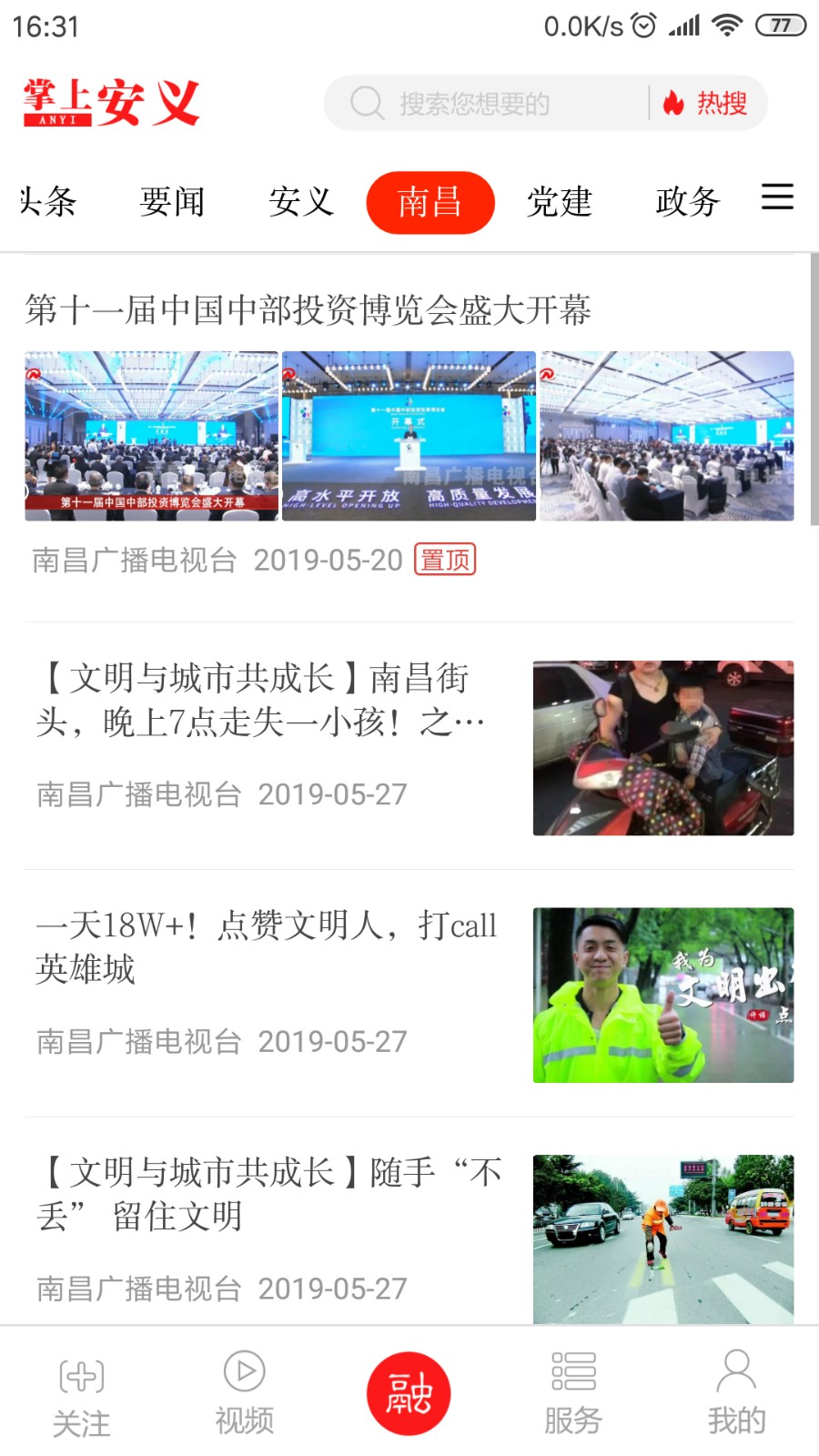This screenshot has width=819, height=1456.
Task: Select the 视频 (Video) play icon
Action: click(242, 1377)
